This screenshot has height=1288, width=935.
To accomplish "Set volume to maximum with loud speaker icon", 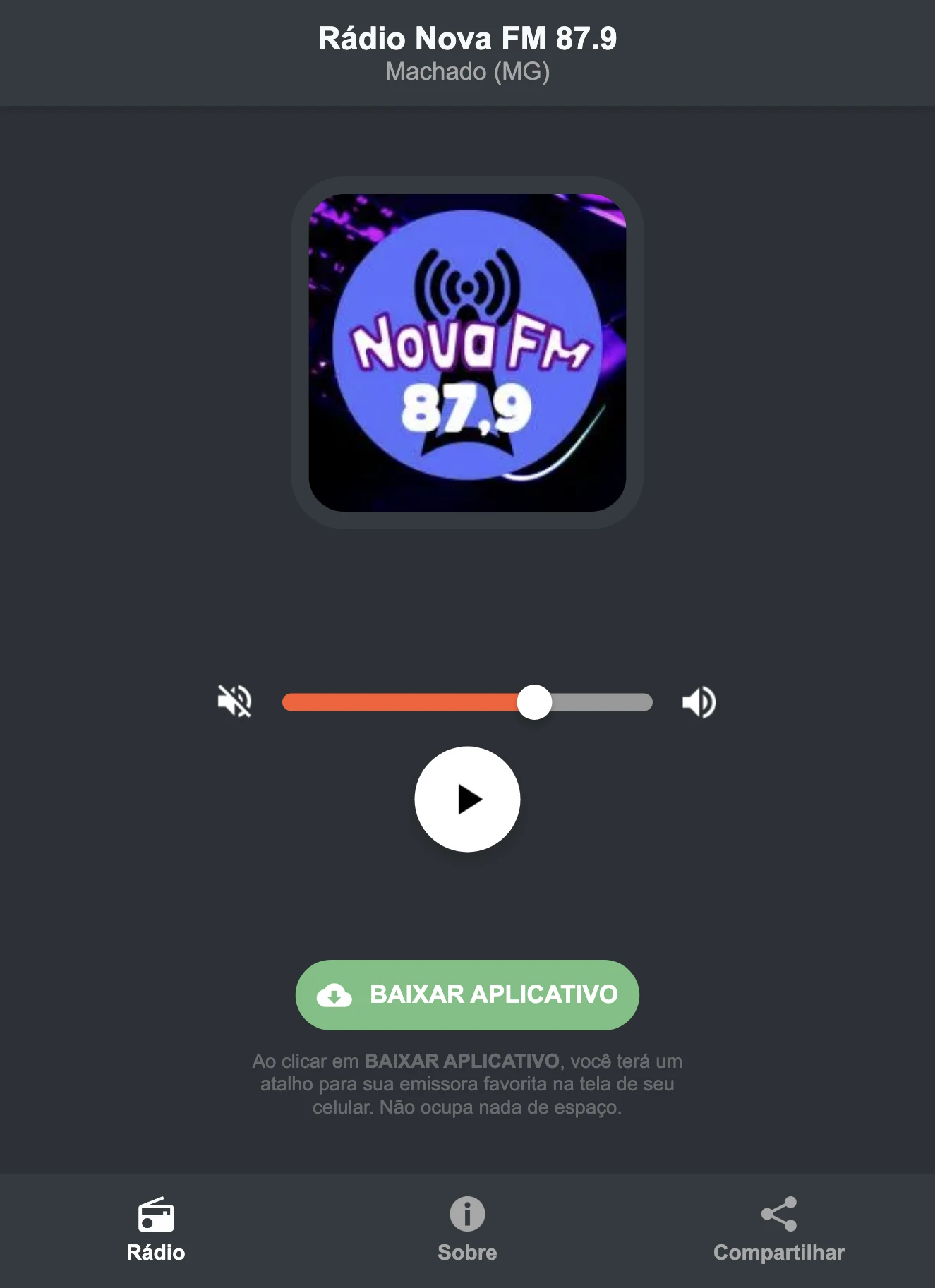I will click(x=697, y=701).
